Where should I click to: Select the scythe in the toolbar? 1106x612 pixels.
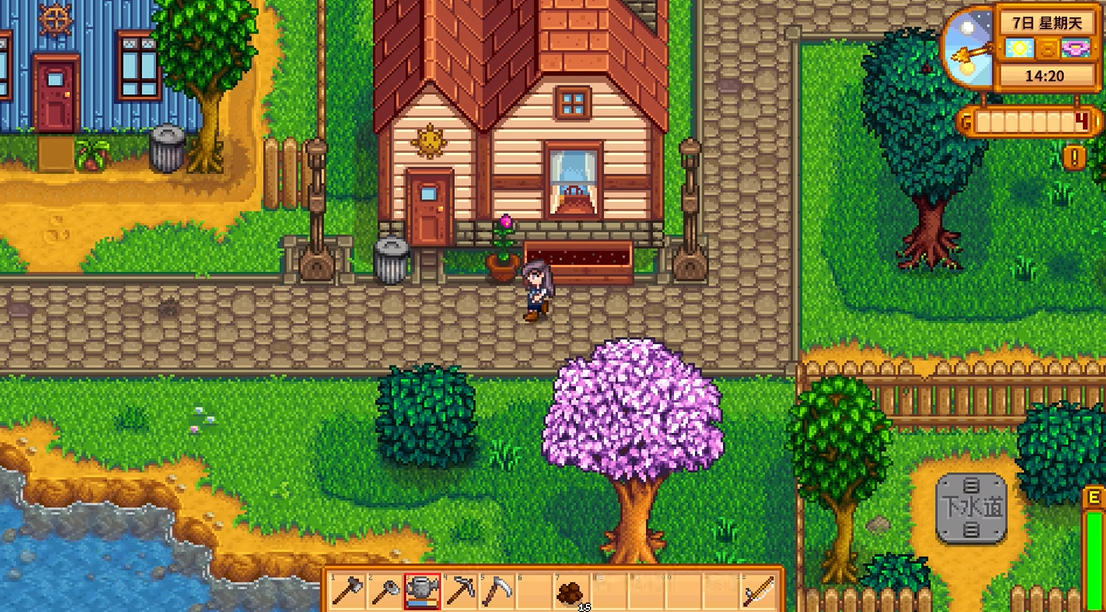click(x=496, y=592)
